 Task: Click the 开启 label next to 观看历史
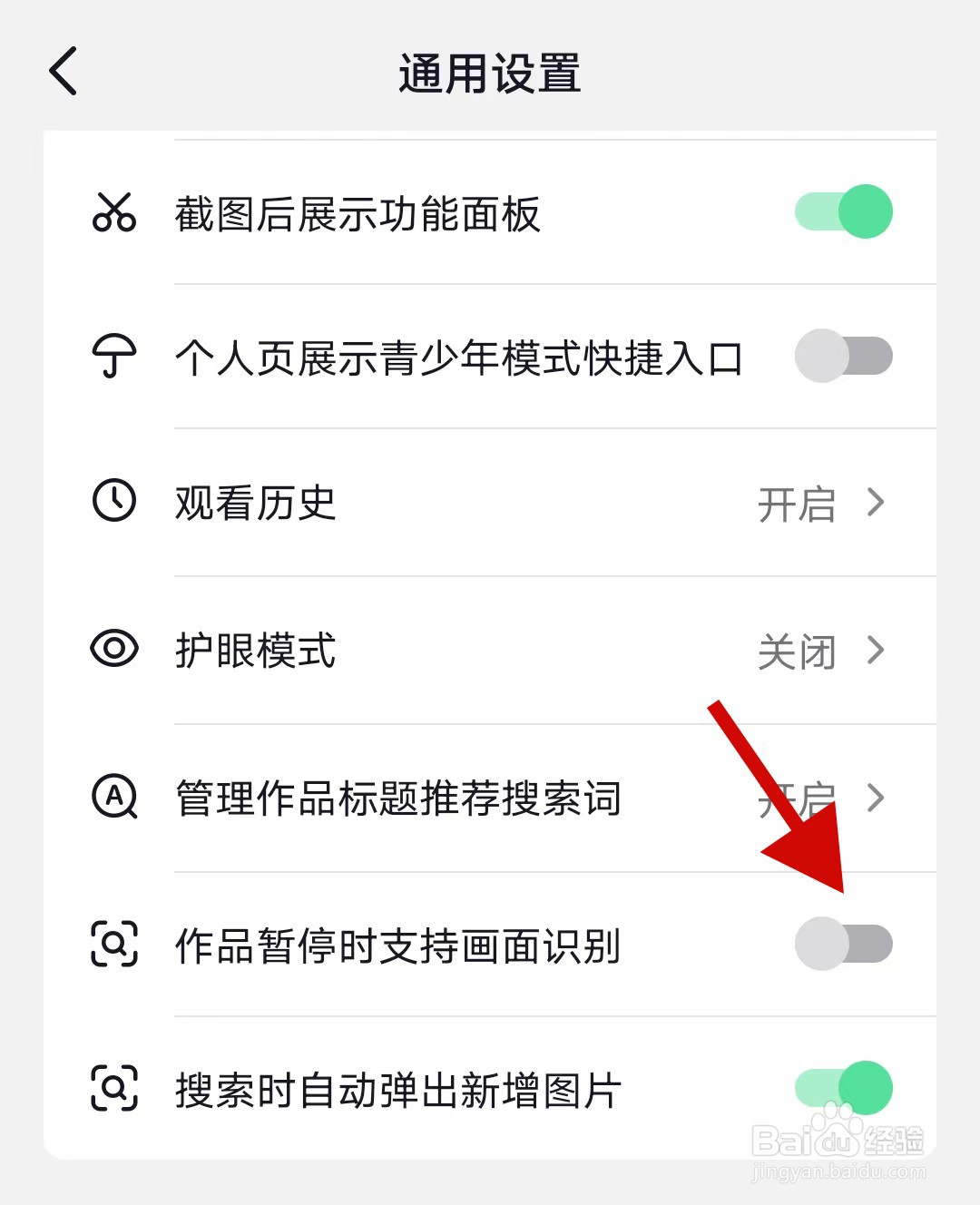[x=798, y=505]
